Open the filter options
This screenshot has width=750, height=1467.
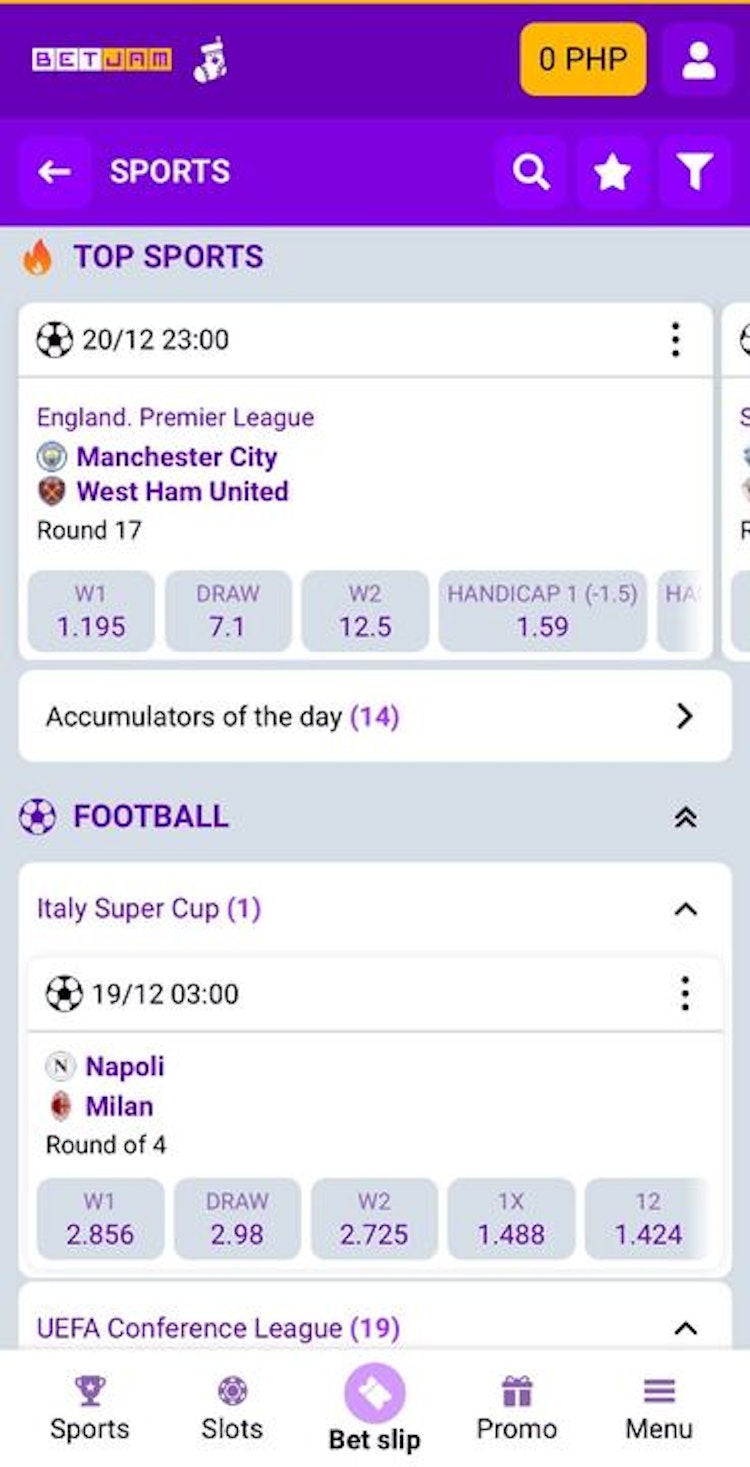pyautogui.click(x=694, y=171)
